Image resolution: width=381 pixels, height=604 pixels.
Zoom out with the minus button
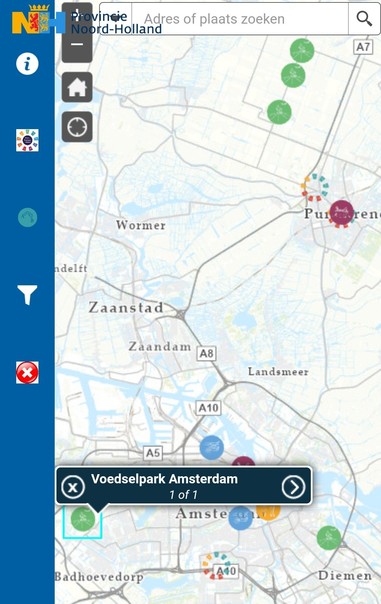[77, 45]
